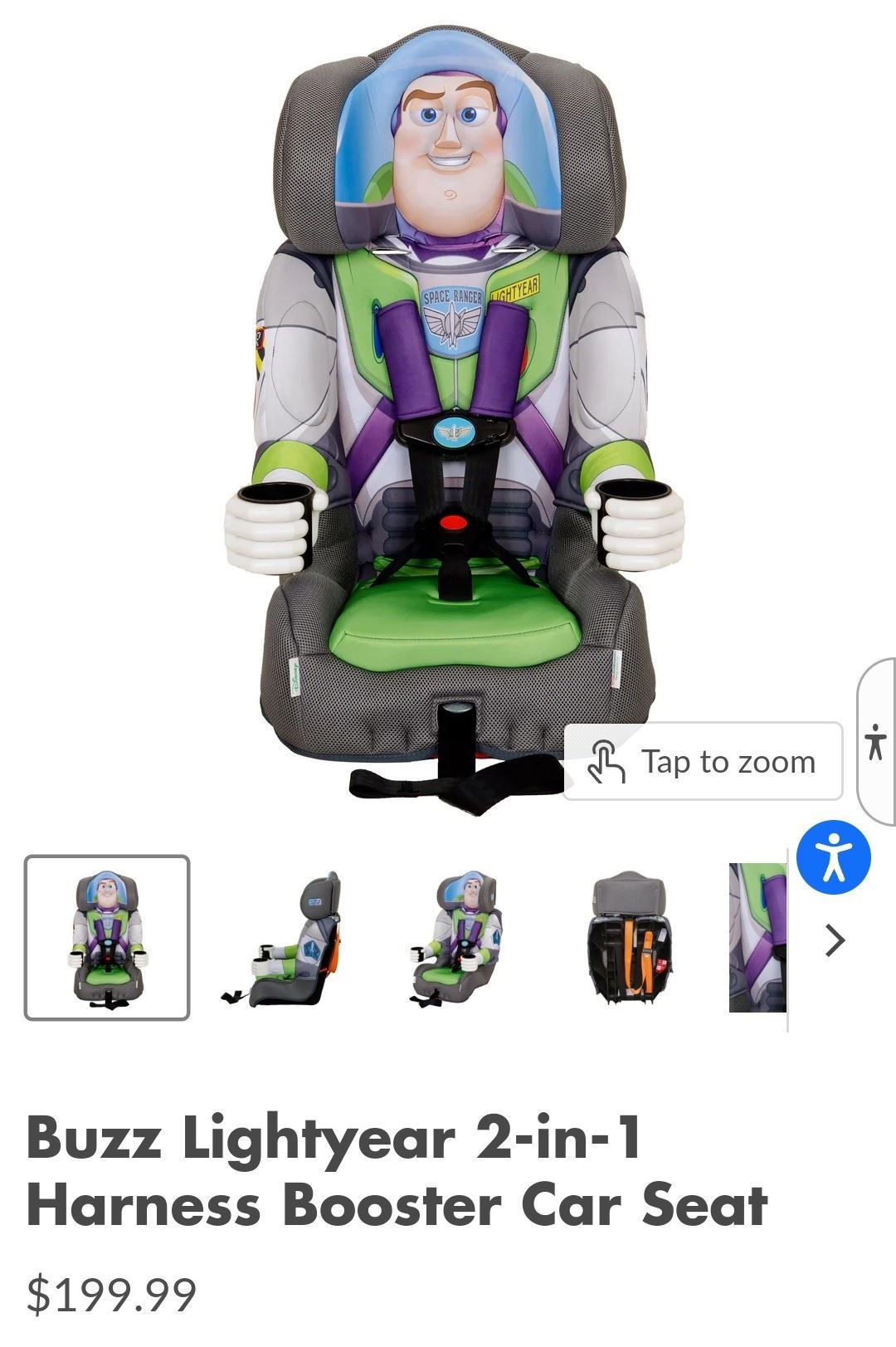Select the side-view car seat thumbnail
The image size is (896, 1347).
coord(283,938)
